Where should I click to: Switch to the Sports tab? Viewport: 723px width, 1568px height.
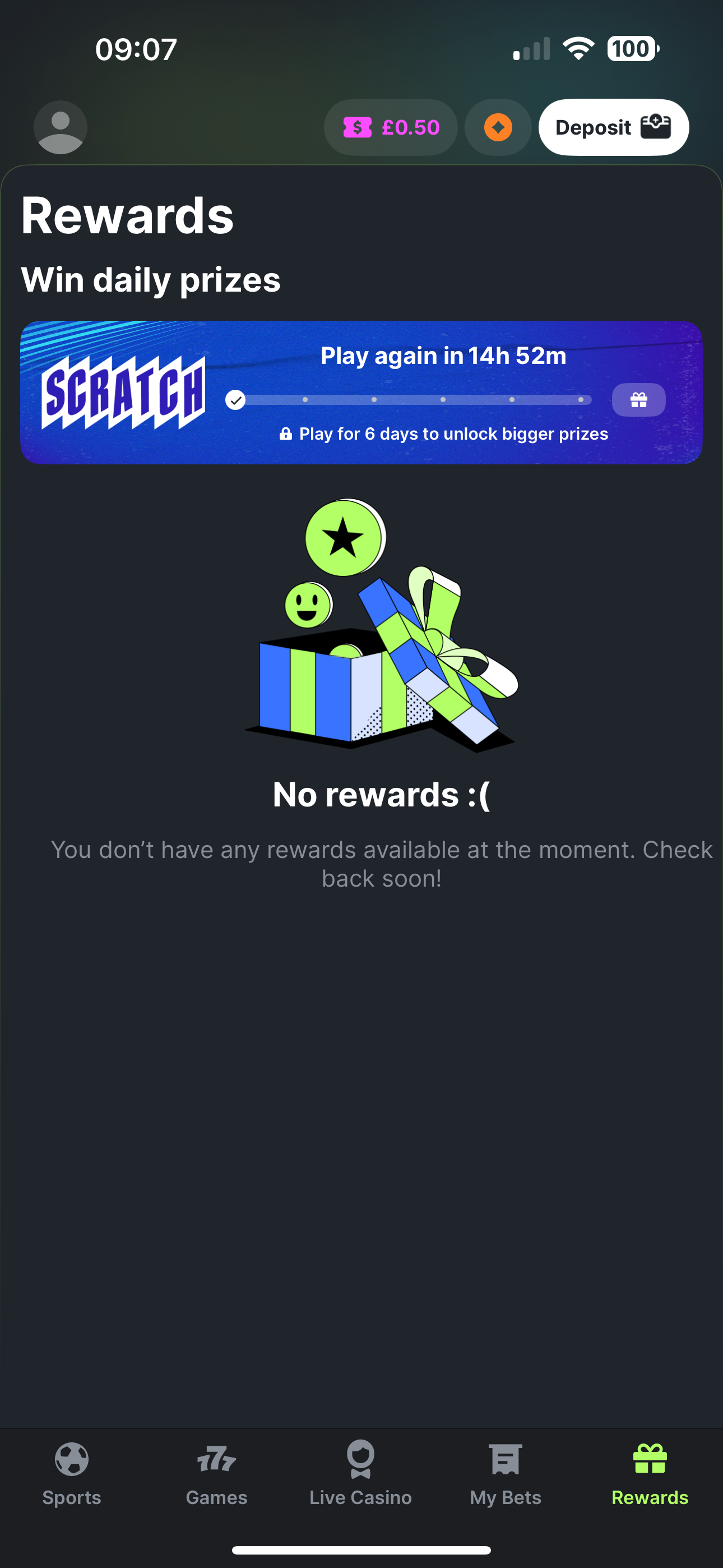pos(72,1472)
